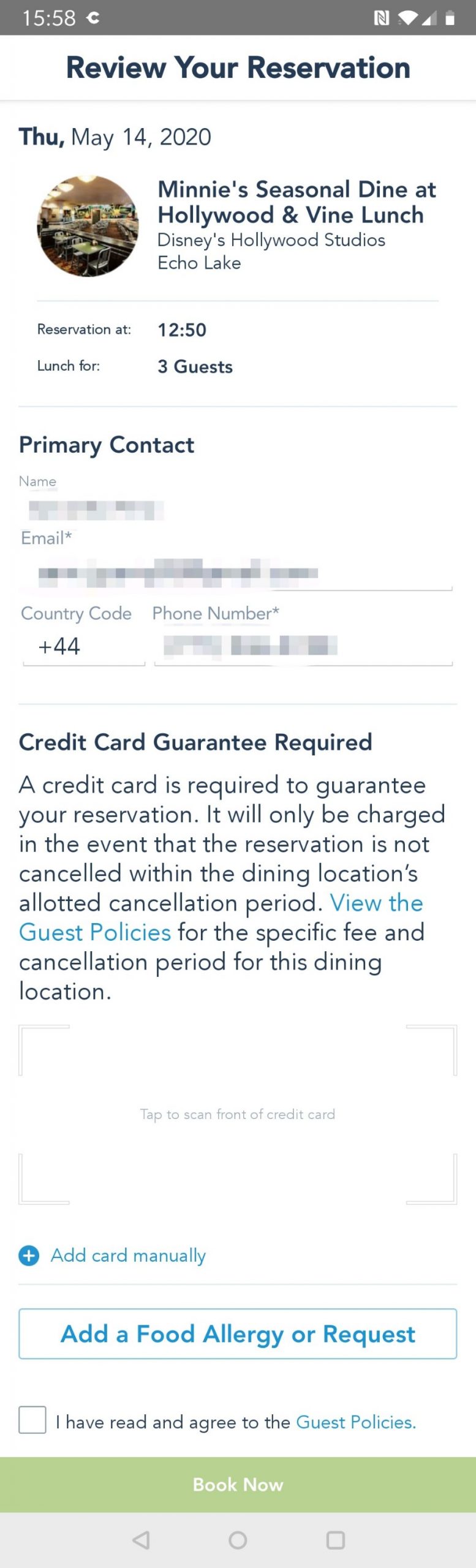The height and width of the screenshot is (1568, 476).
Task: Go to the home screen
Action: (238, 1540)
